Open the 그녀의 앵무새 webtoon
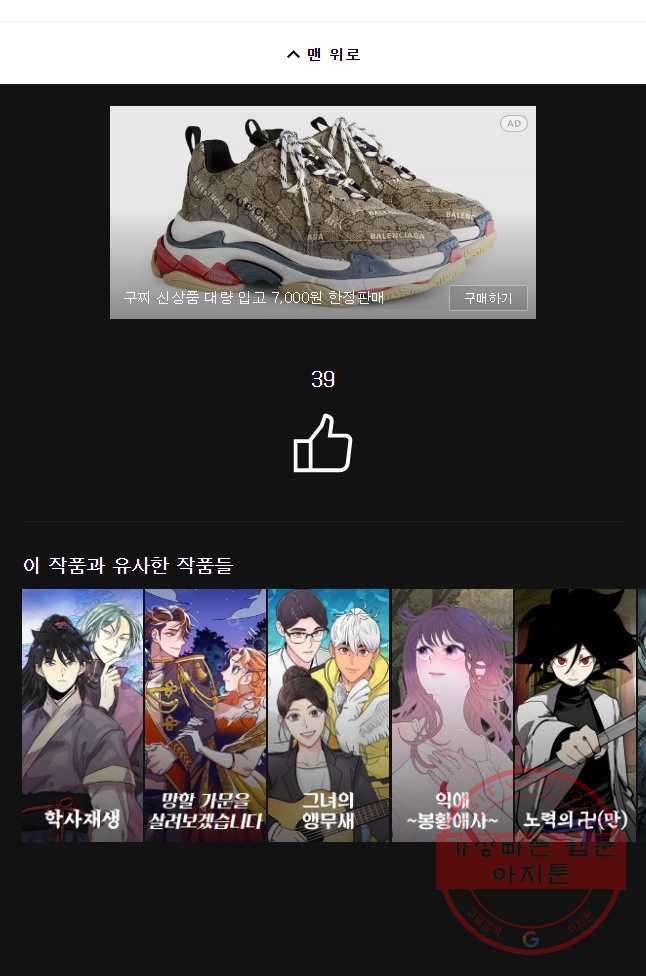 328,715
